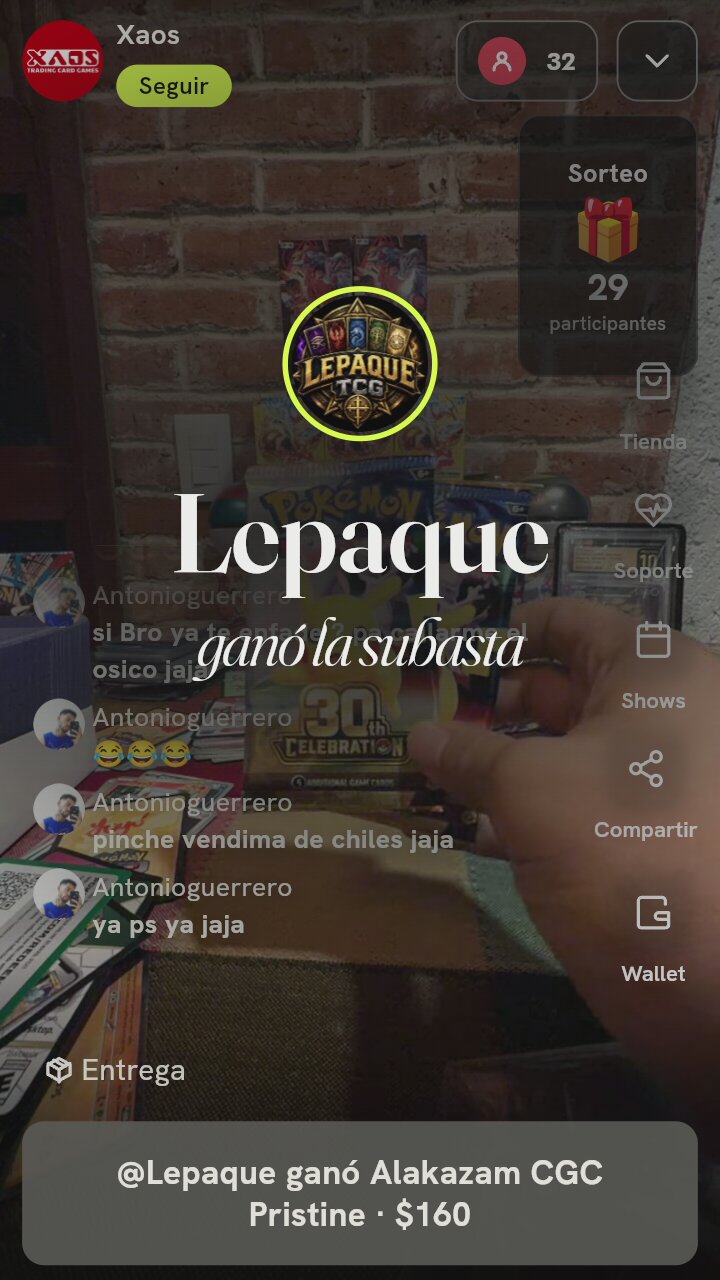The image size is (720, 1280).
Task: Open the Tienda shop
Action: 653,407
